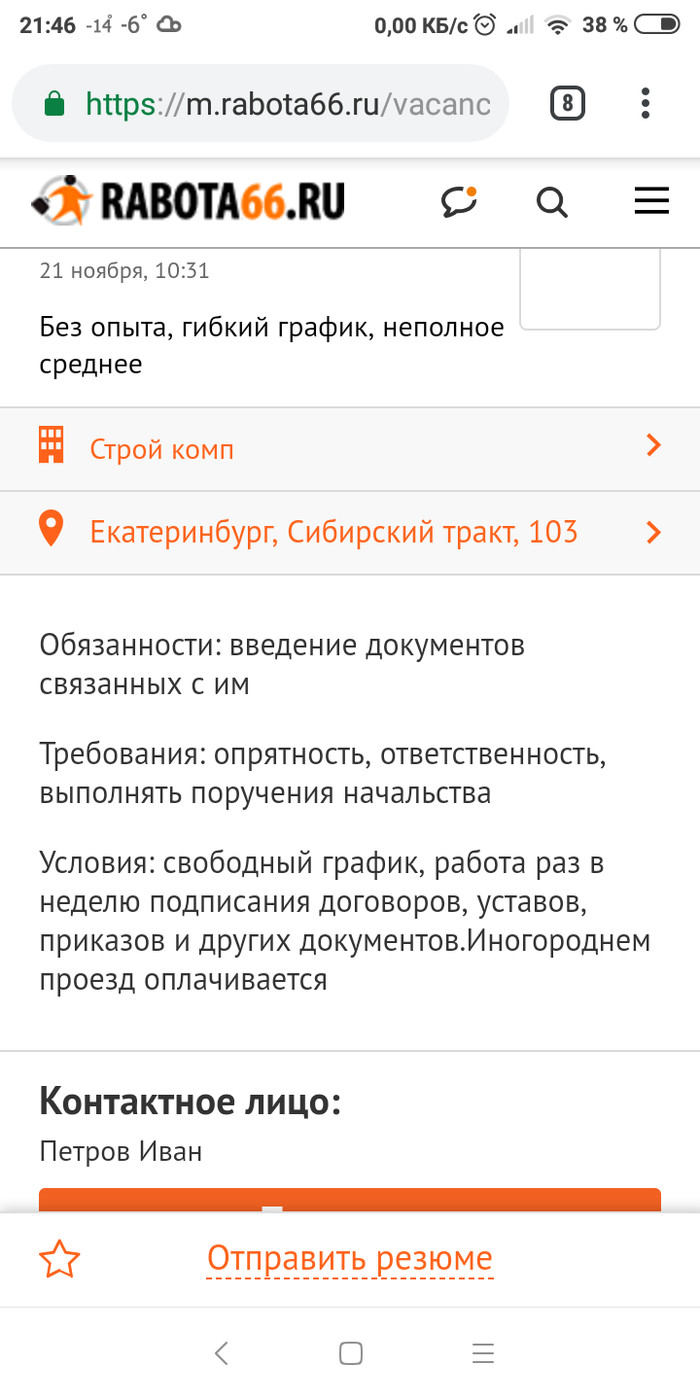This screenshot has height=1400, width=700.
Task: Open the browser overflow menu
Action: pyautogui.click(x=646, y=103)
